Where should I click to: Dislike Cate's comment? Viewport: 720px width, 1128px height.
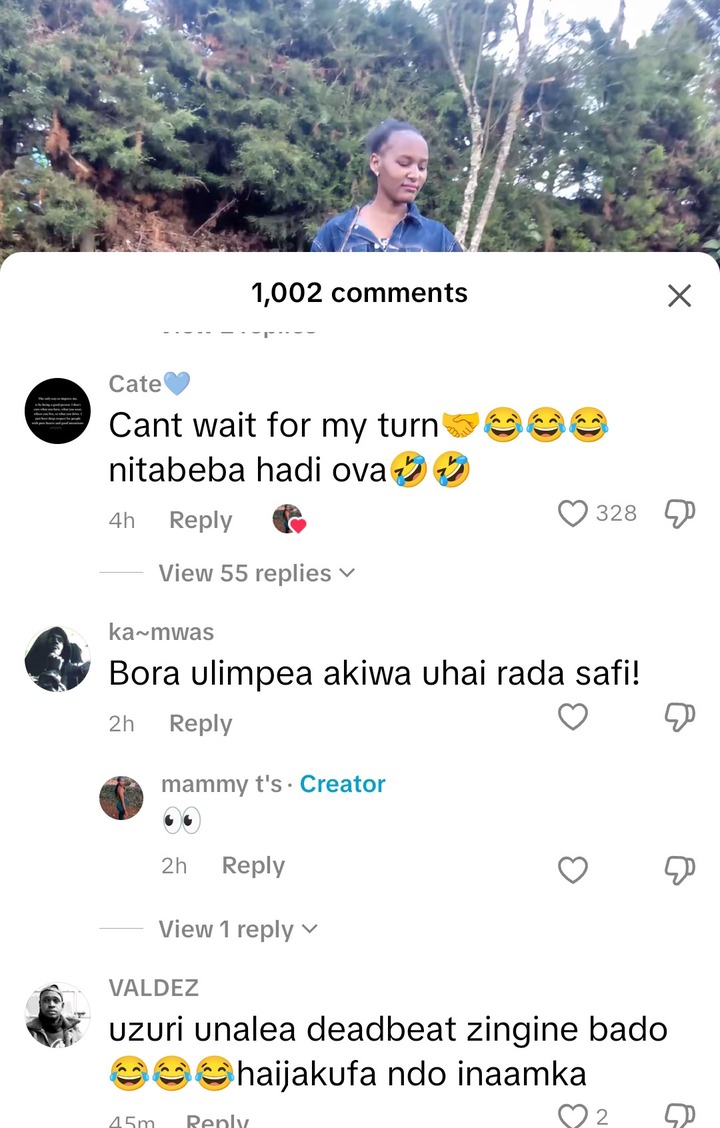(679, 514)
